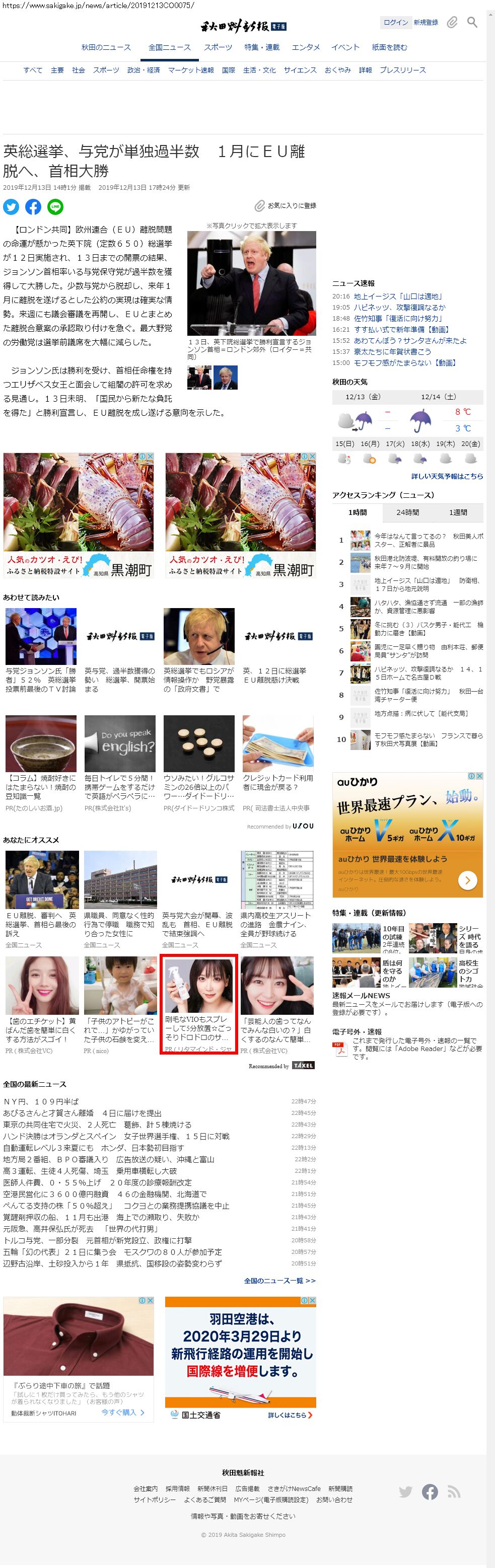Open the 新規登録 link

pos(426,23)
